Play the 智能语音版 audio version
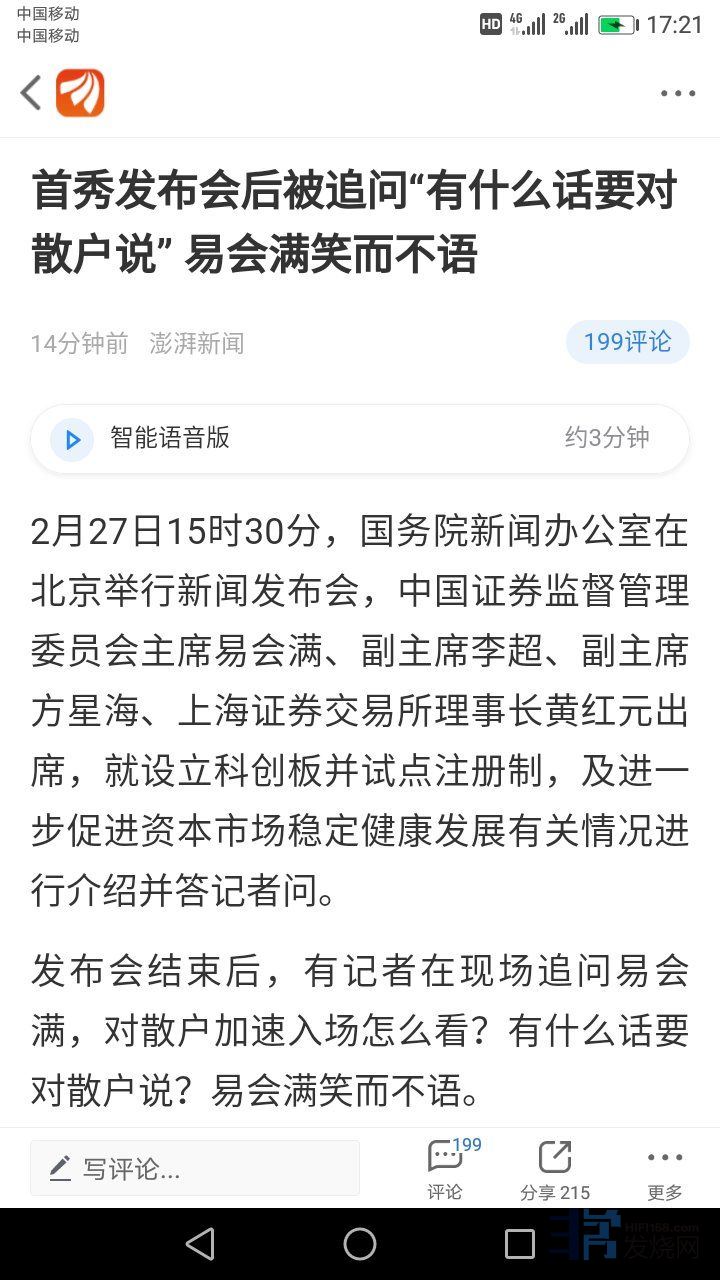The width and height of the screenshot is (720, 1280). (x=72, y=439)
